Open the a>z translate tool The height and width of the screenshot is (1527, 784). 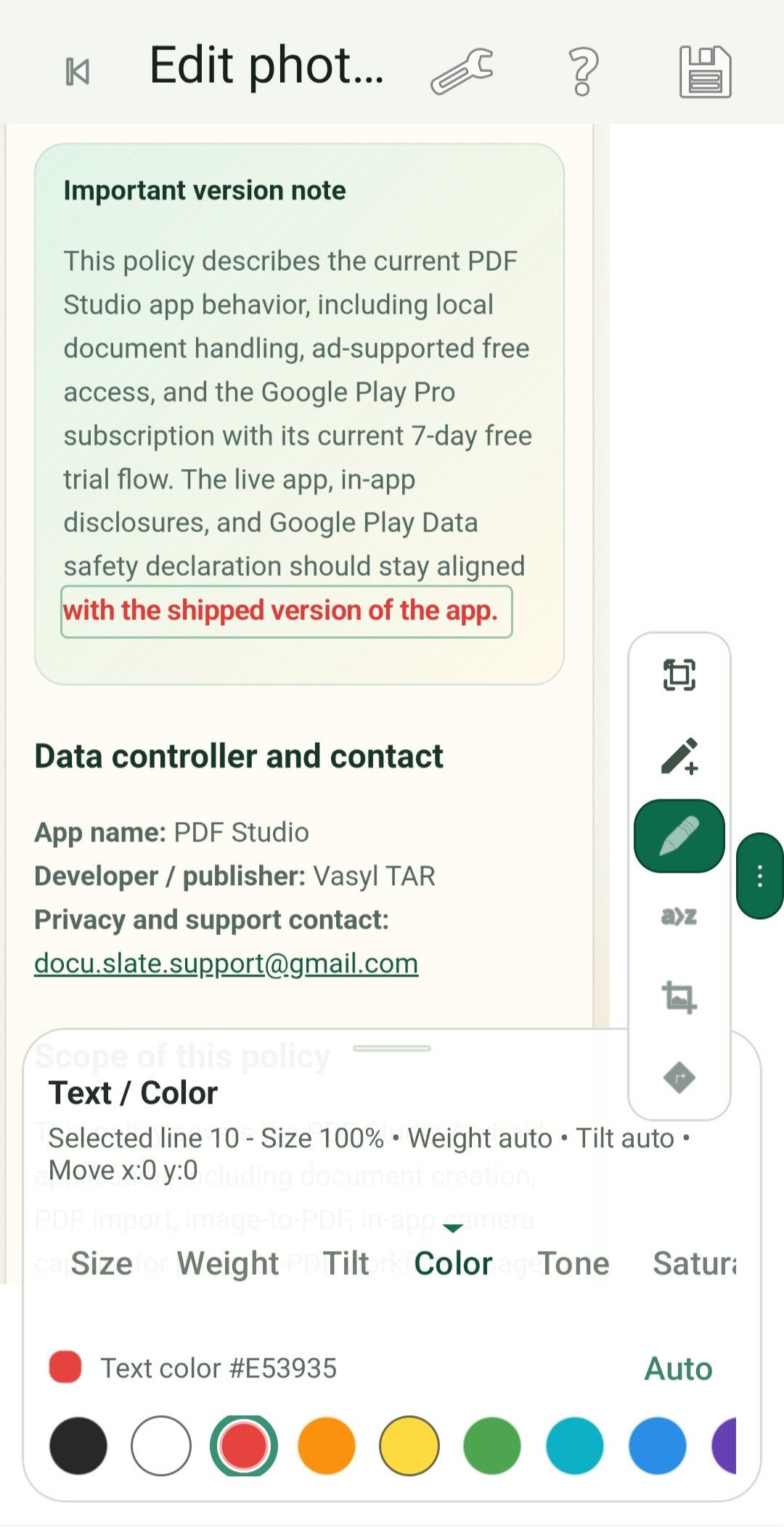pyautogui.click(x=679, y=916)
